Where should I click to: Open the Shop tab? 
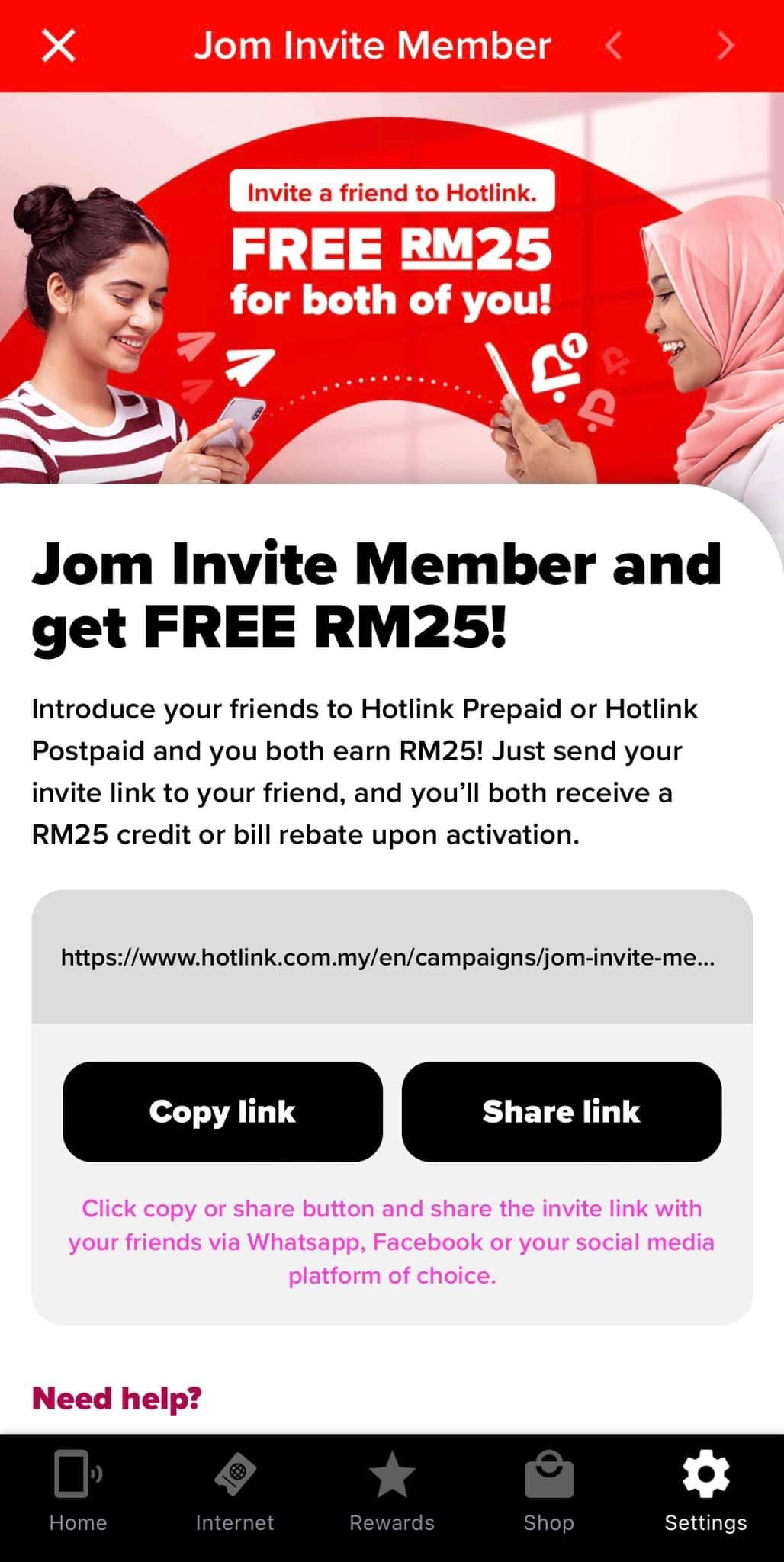coord(549,1493)
